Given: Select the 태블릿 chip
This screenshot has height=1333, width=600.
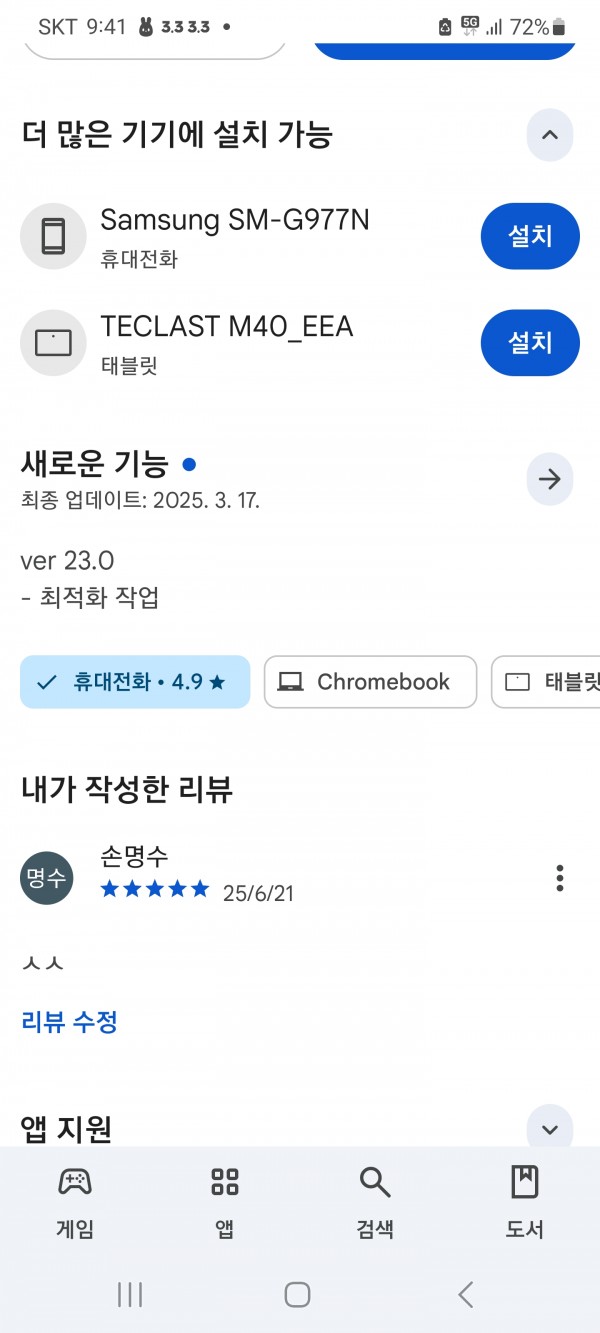Looking at the screenshot, I should click(546, 682).
